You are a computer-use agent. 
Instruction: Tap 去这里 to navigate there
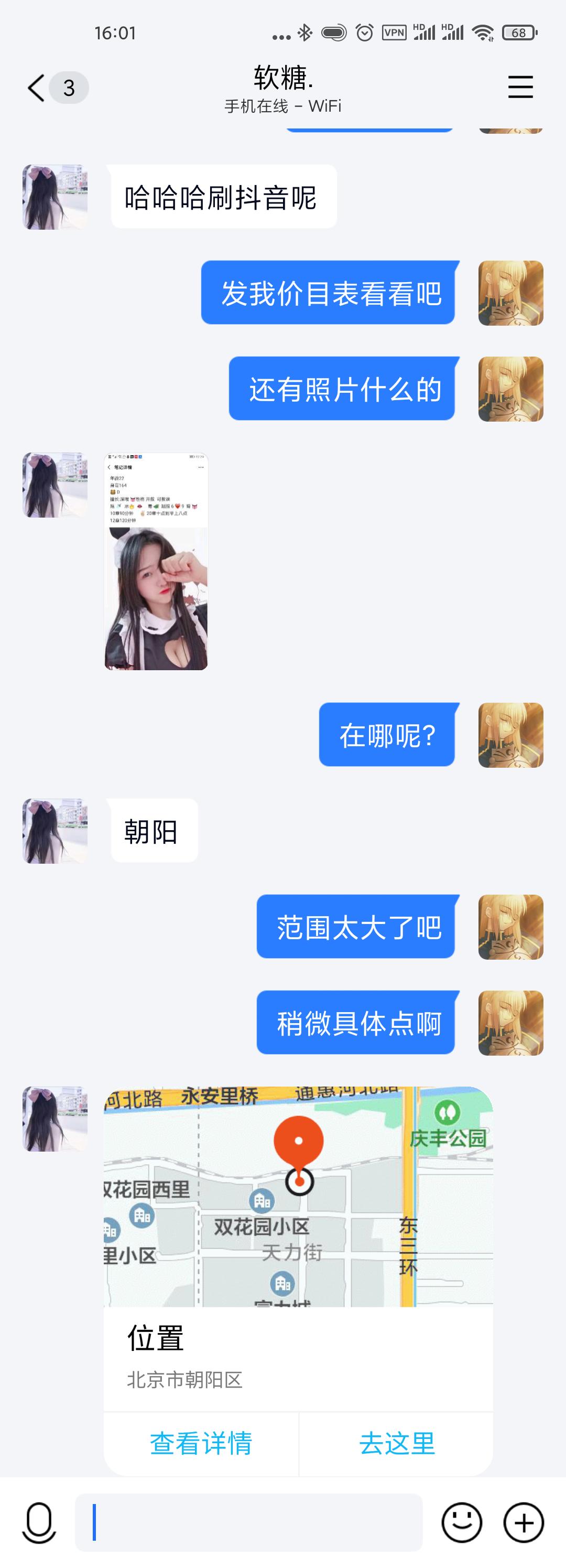(x=397, y=1443)
